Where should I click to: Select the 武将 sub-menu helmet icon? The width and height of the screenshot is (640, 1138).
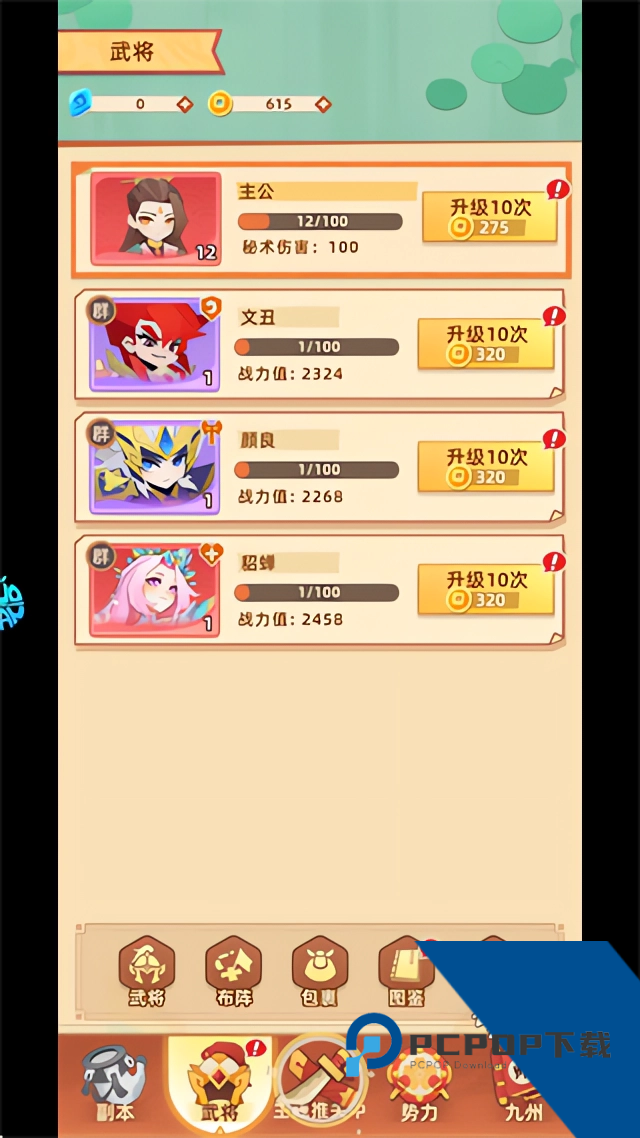[x=146, y=971]
